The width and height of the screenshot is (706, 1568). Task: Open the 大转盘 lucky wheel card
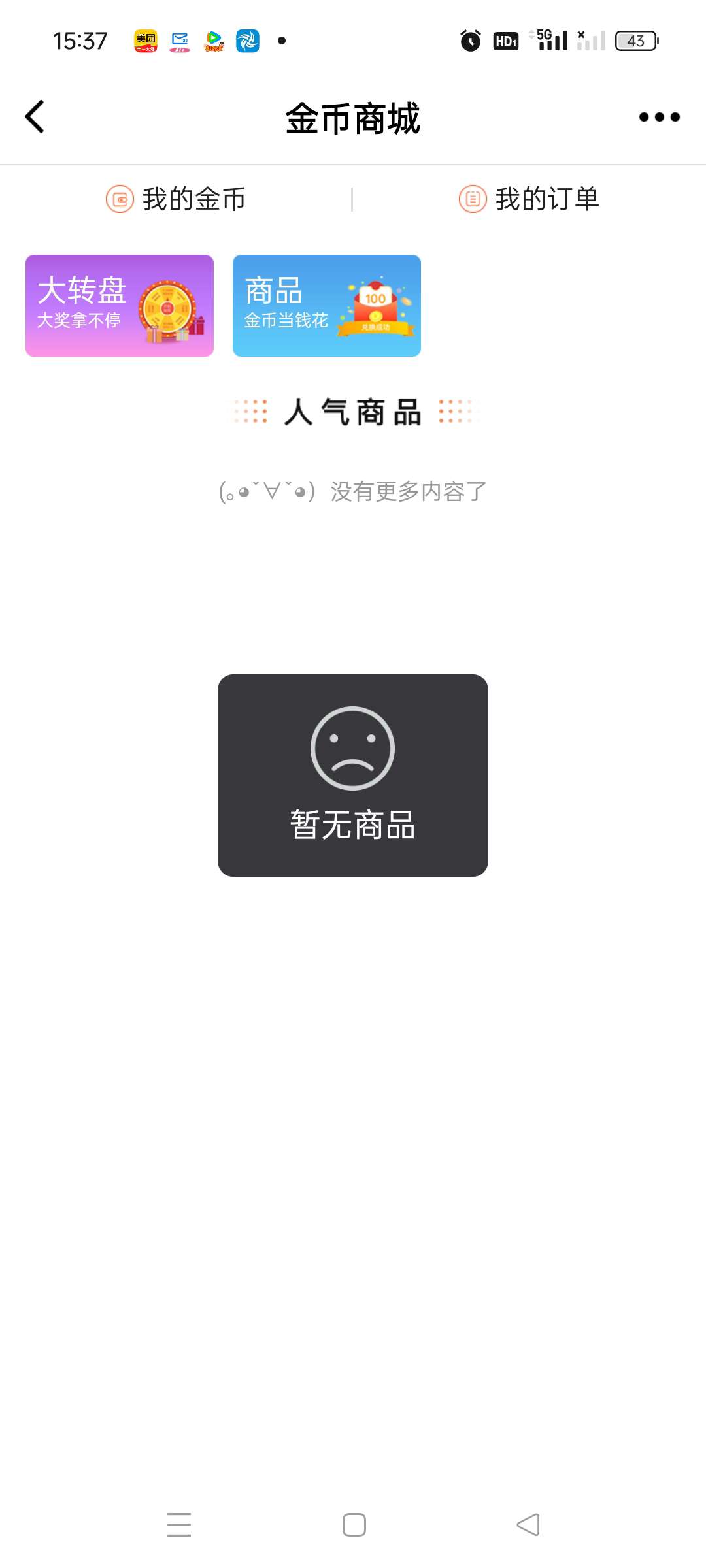point(120,306)
